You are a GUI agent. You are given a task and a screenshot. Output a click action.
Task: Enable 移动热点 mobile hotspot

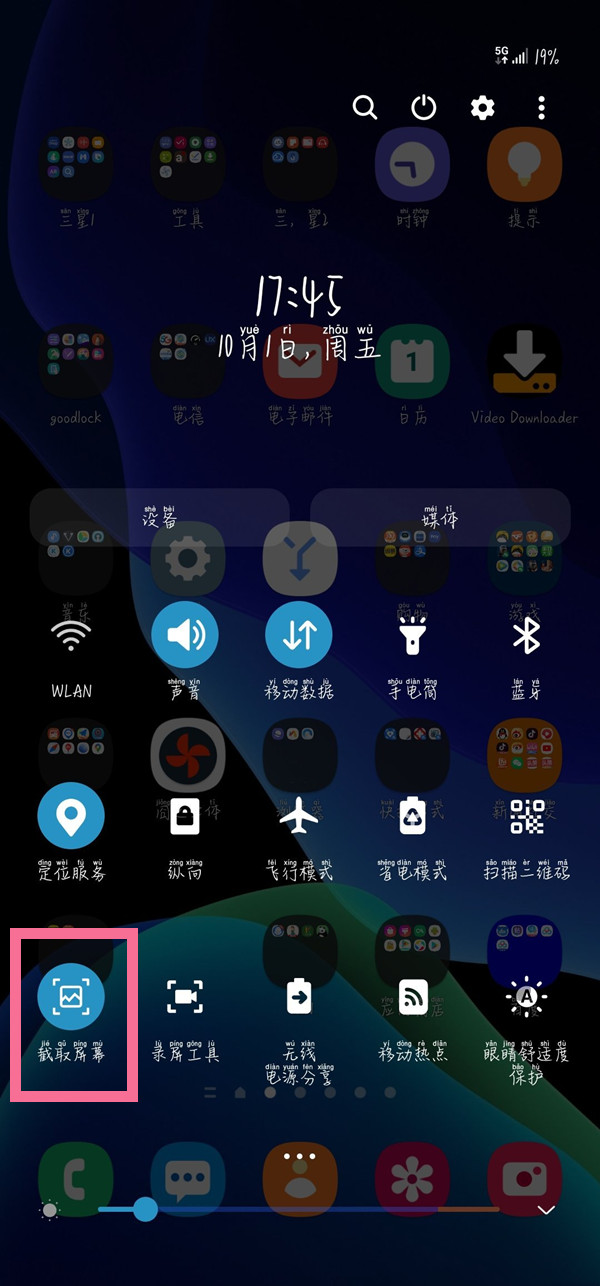click(x=413, y=997)
